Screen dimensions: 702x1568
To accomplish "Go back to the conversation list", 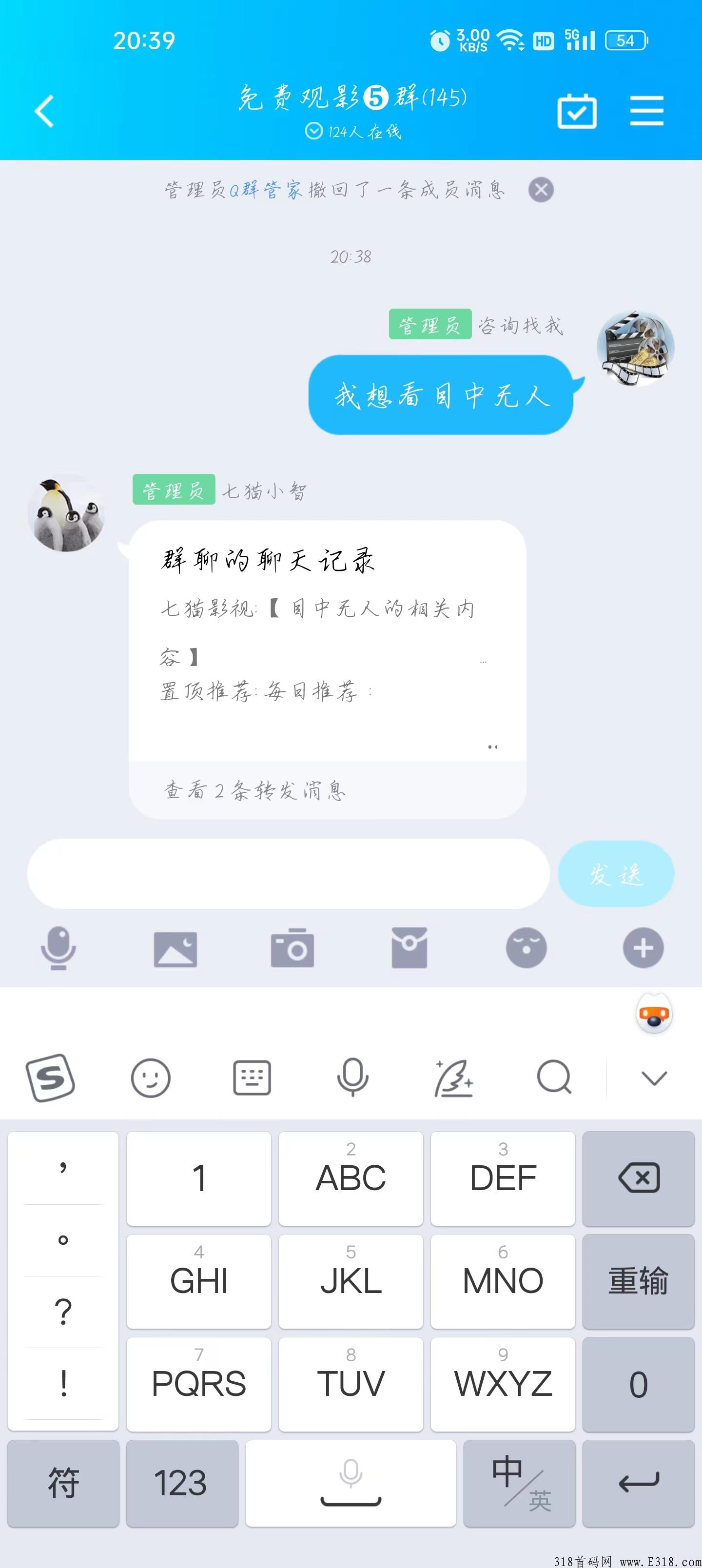I will (x=43, y=111).
